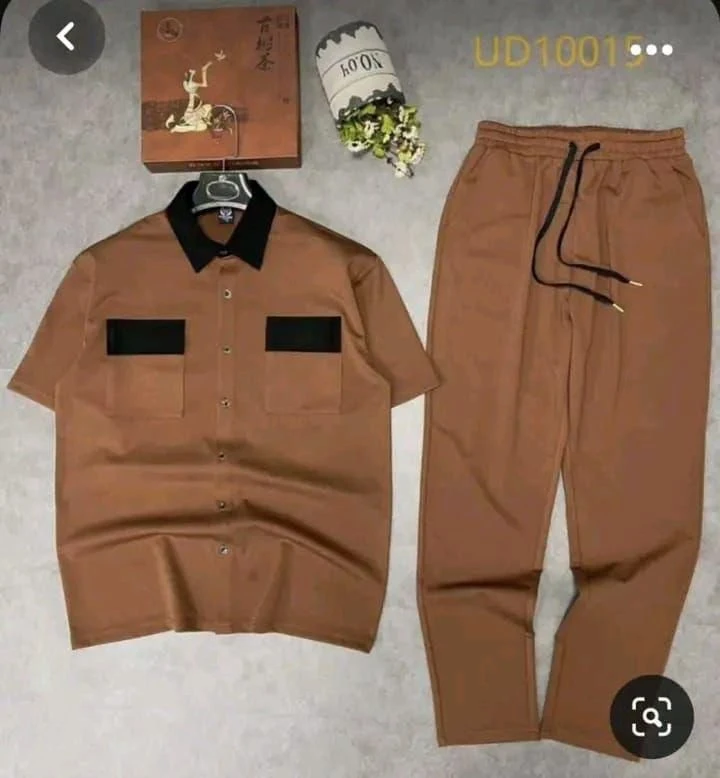Click the gift box at the top
720x778 pixels.
point(220,85)
